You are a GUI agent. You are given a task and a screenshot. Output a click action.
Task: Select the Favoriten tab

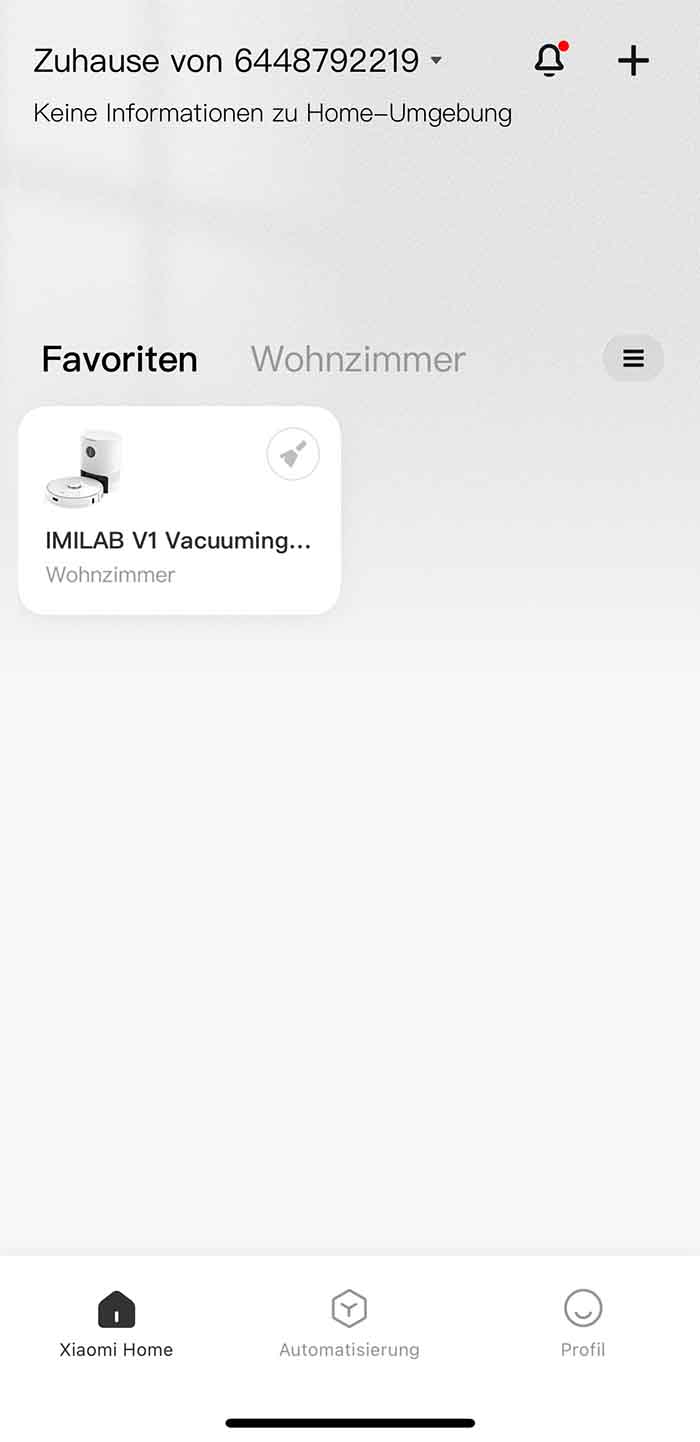coord(119,359)
